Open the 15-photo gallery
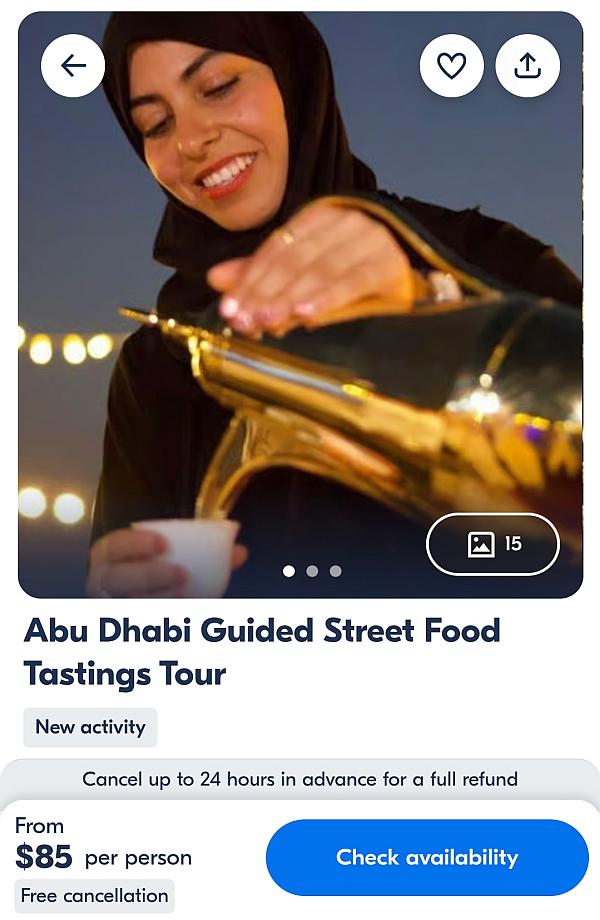 coord(493,544)
